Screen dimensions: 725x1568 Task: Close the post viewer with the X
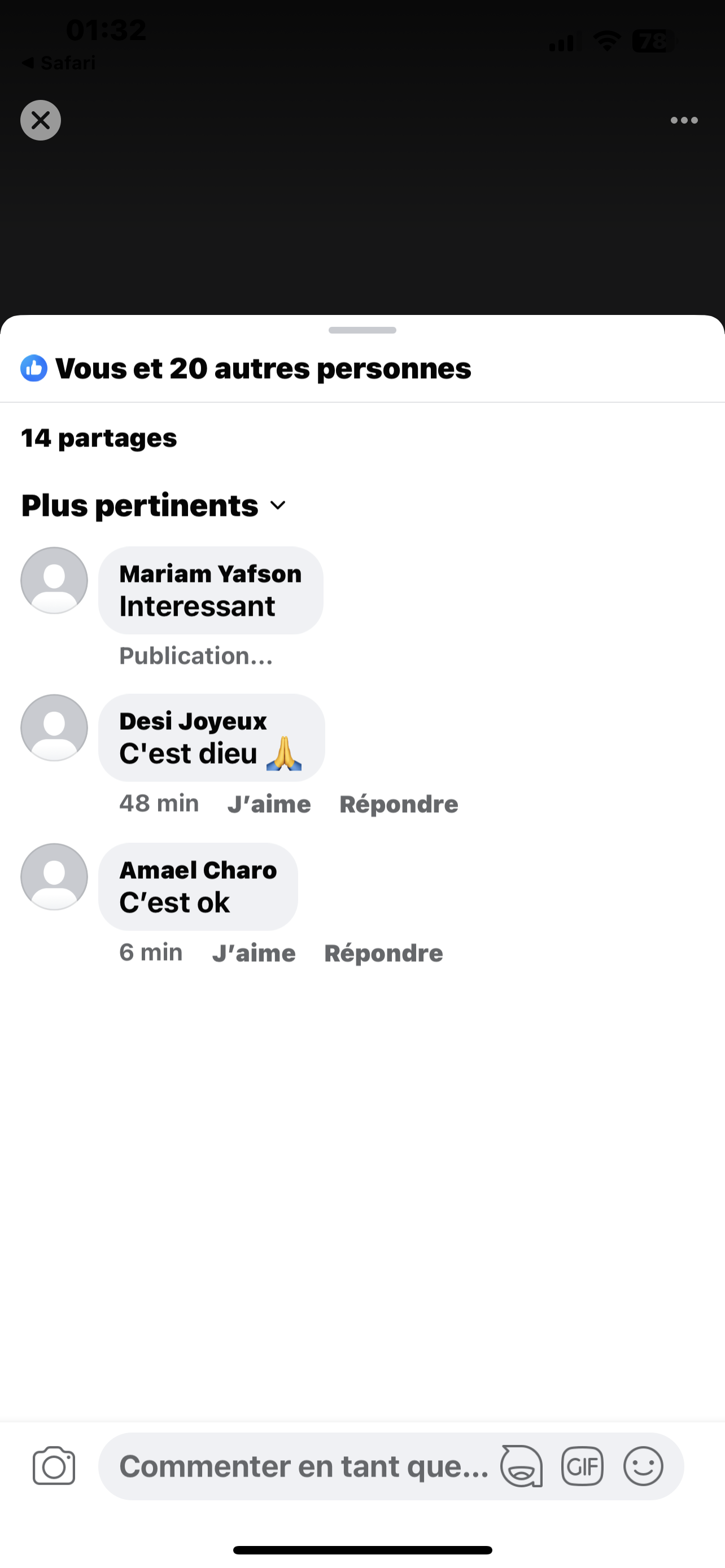pos(40,120)
